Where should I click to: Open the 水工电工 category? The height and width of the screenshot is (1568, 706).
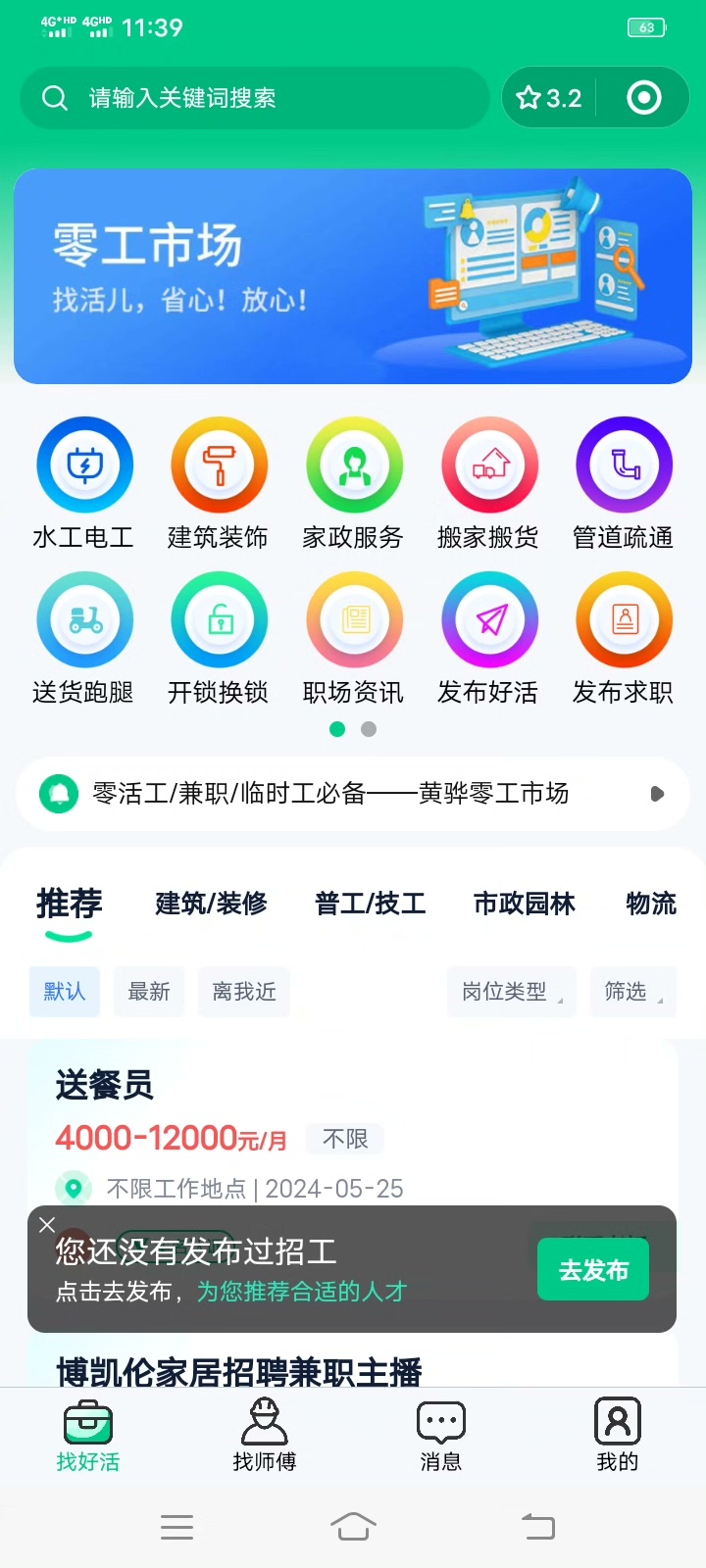[84, 482]
